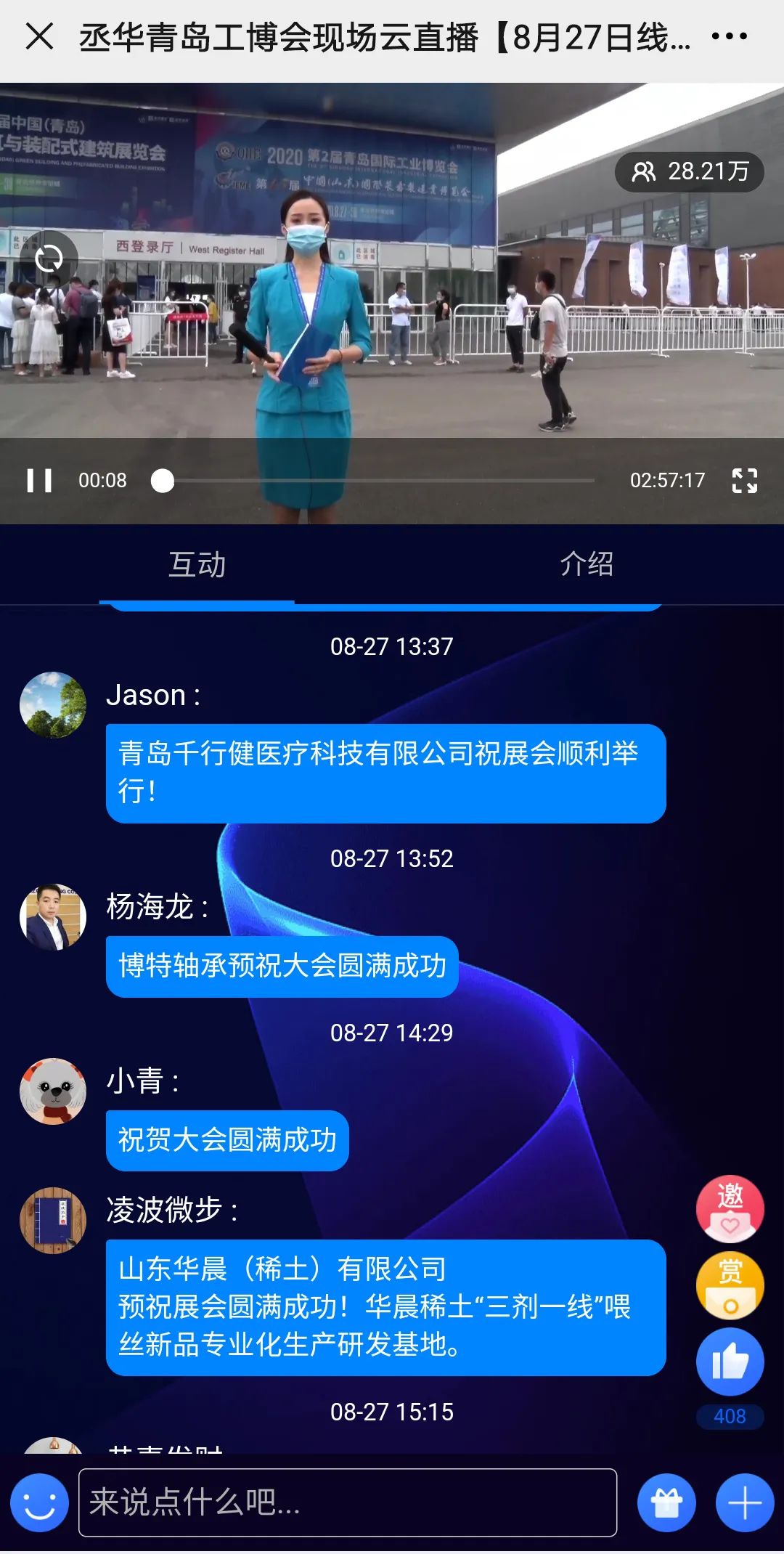Image resolution: width=784 pixels, height=1554 pixels.
Task: Tap the 邀 invite button
Action: 730,1208
